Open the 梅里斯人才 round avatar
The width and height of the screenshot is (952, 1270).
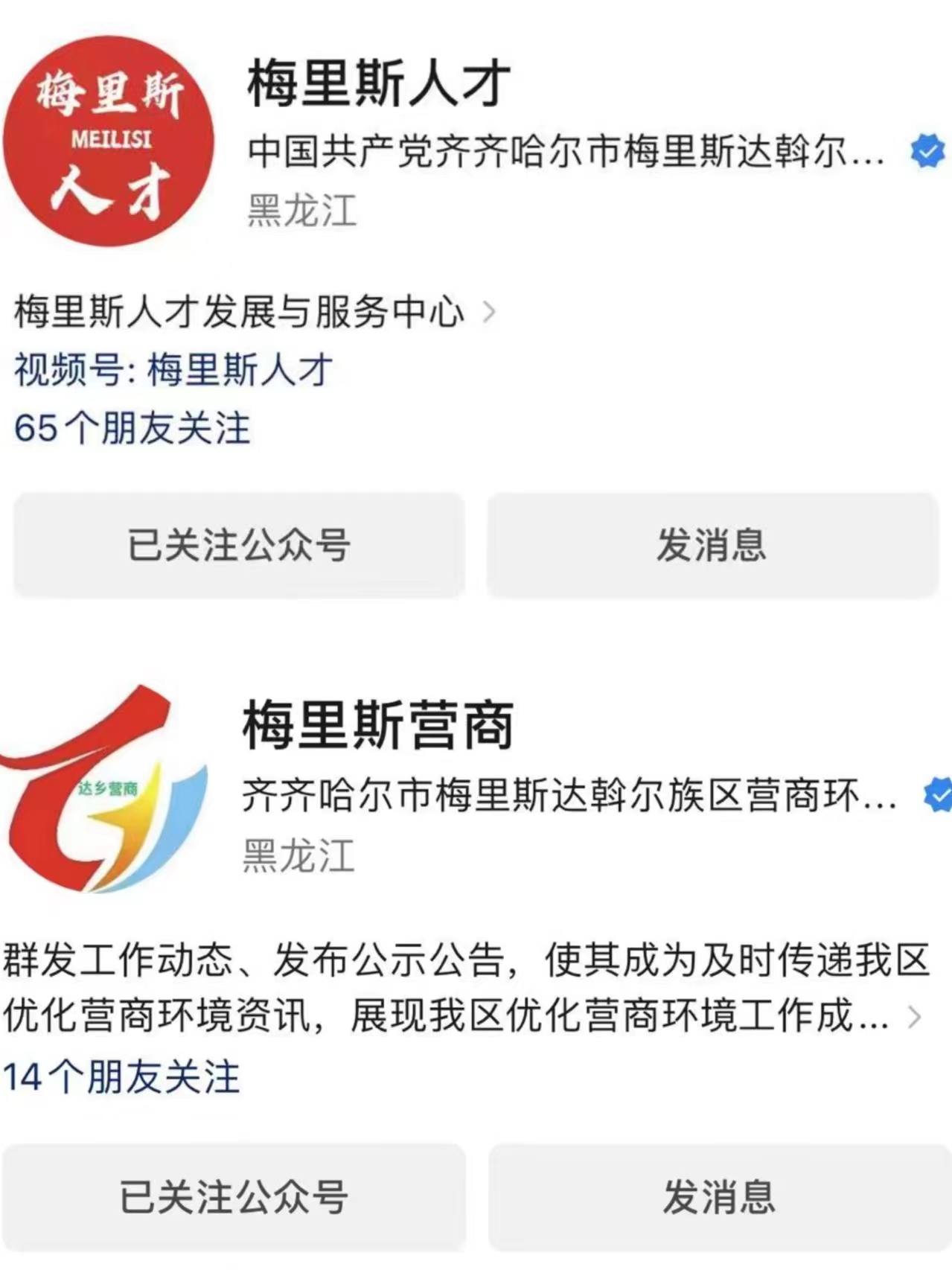click(x=109, y=141)
